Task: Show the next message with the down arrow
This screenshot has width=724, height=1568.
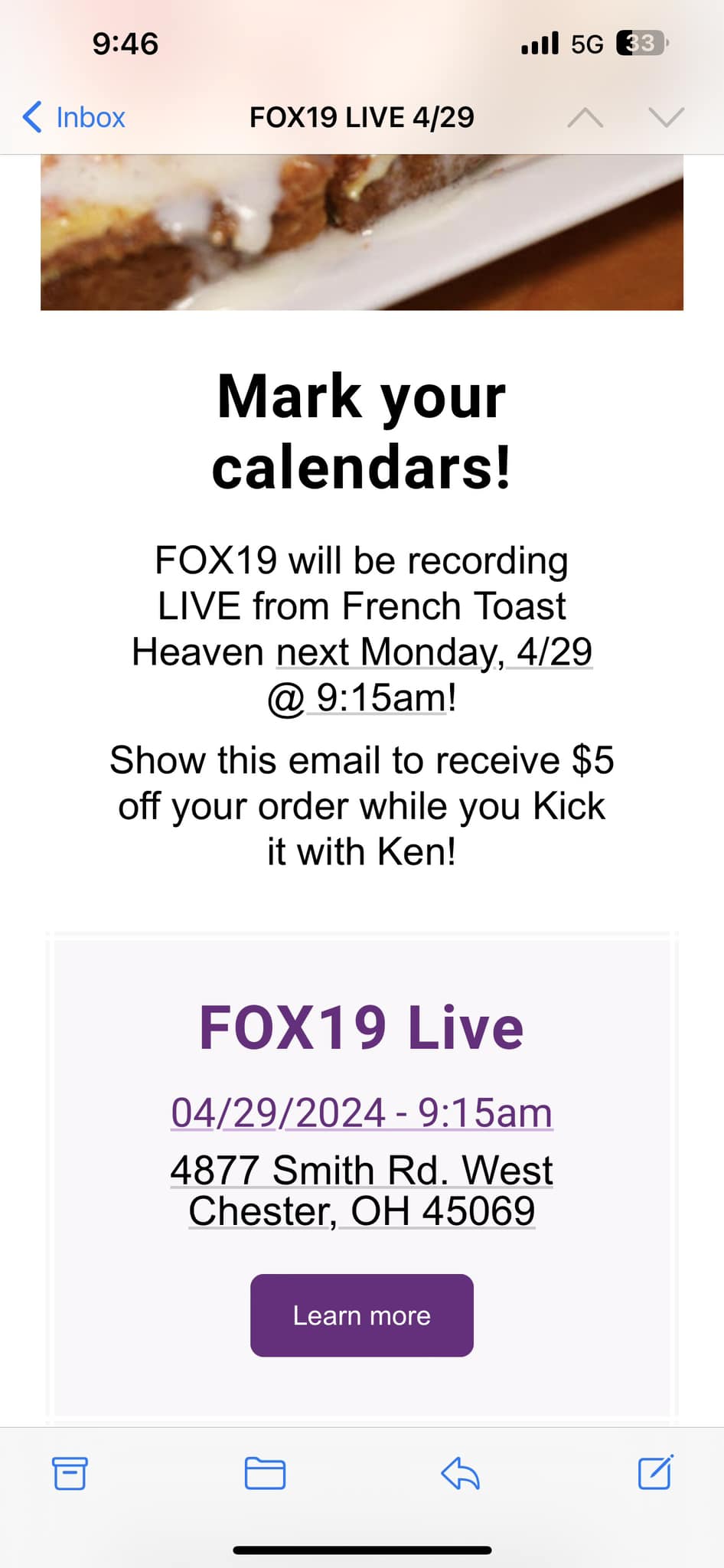Action: [x=666, y=117]
